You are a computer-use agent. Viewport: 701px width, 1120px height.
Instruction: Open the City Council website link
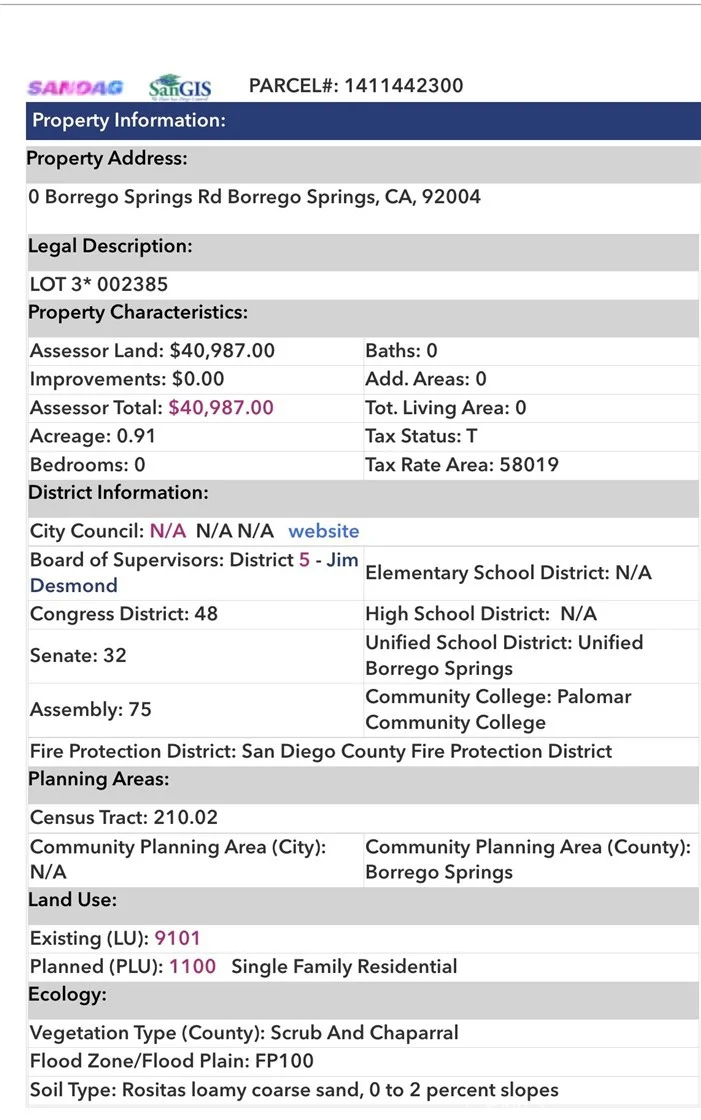pyautogui.click(x=324, y=531)
